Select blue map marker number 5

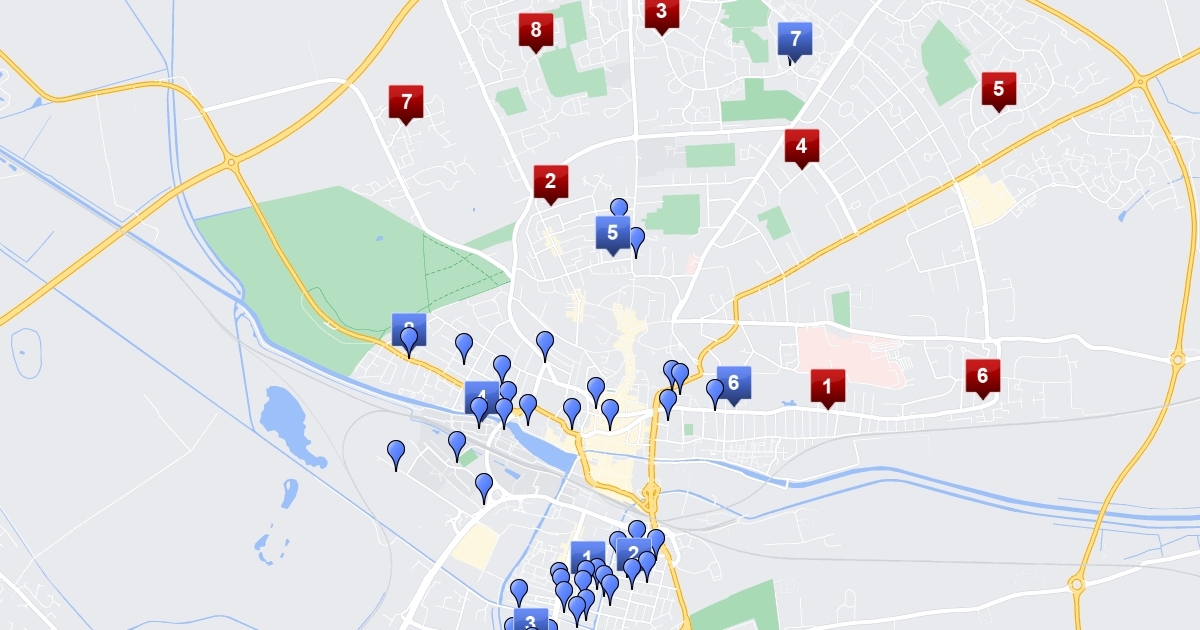[x=612, y=235]
